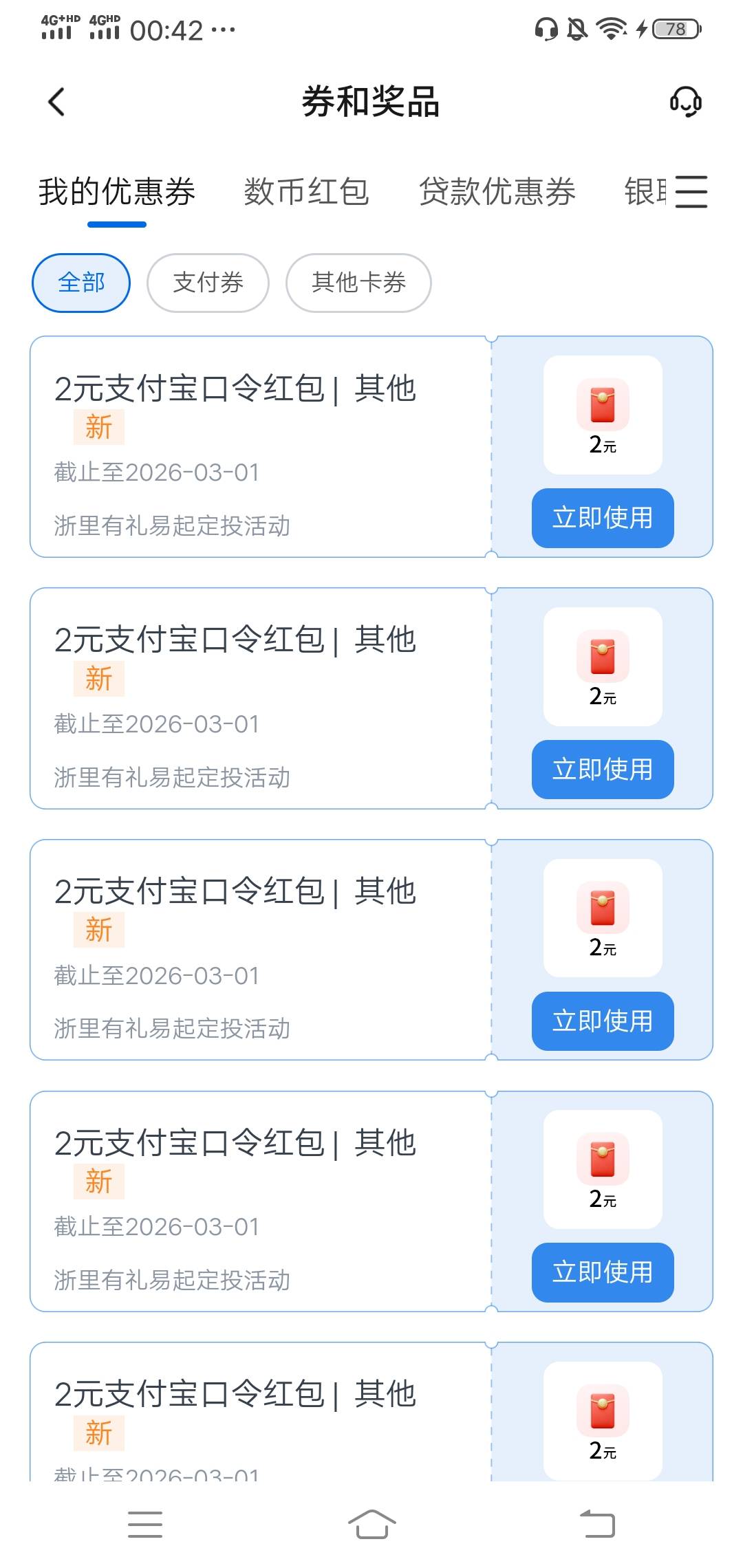Image resolution: width=743 pixels, height=1568 pixels.
Task: Open the fifth 2元支付宝口令红包 coupon card
Action: (x=371, y=1411)
